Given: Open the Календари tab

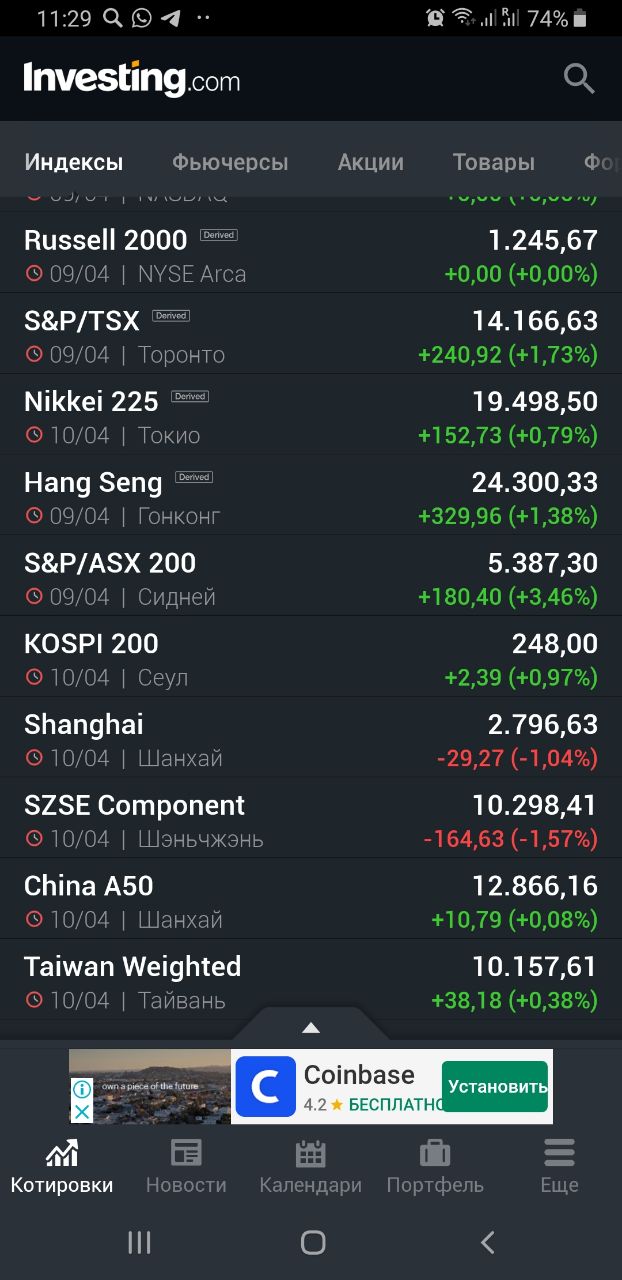Looking at the screenshot, I should coord(311,1167).
